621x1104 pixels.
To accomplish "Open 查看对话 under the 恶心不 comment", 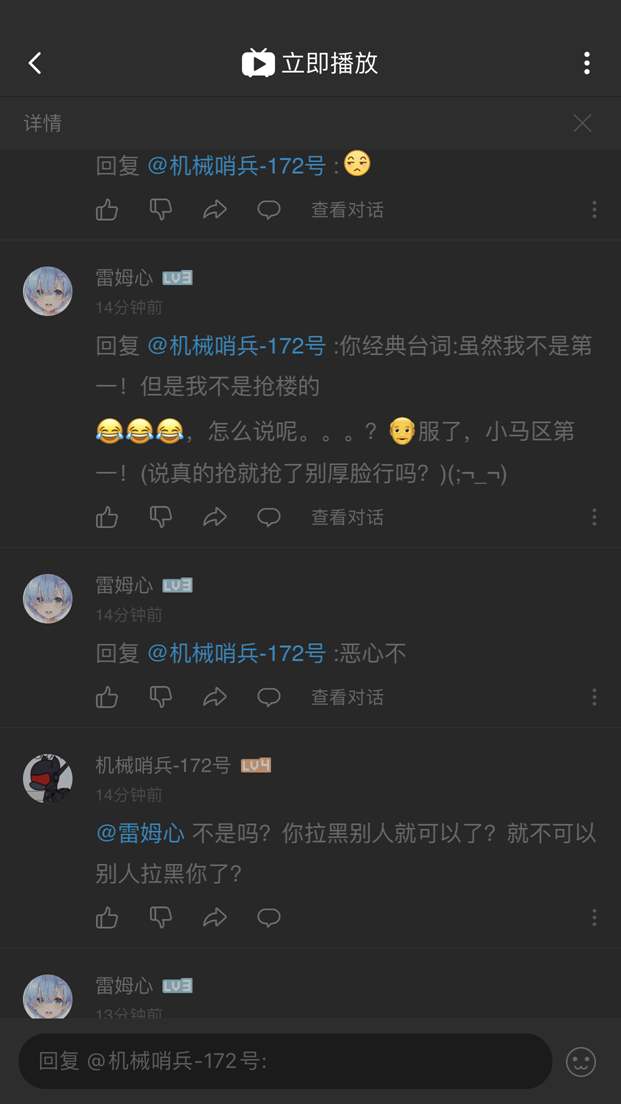I will coord(347,697).
